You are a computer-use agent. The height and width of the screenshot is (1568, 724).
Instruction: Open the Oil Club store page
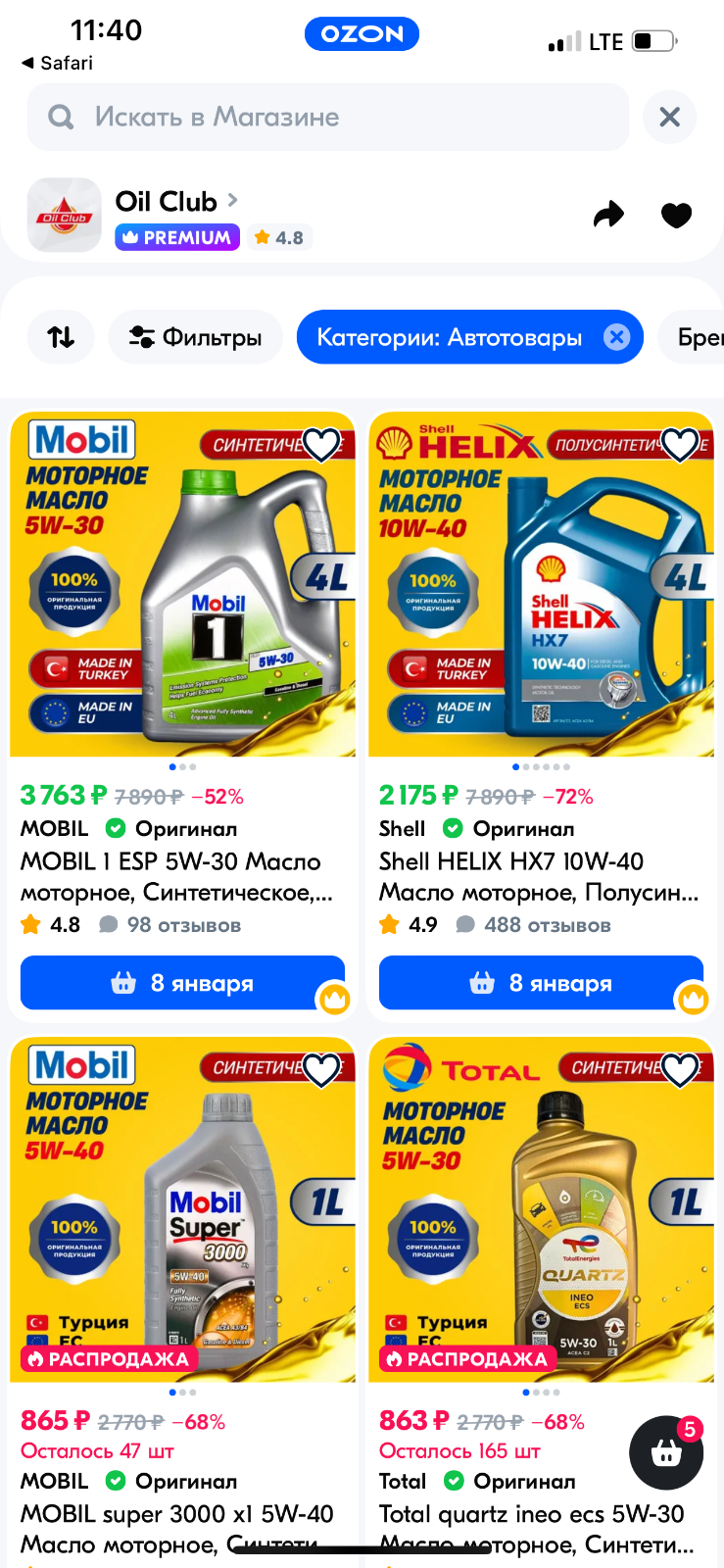[176, 201]
